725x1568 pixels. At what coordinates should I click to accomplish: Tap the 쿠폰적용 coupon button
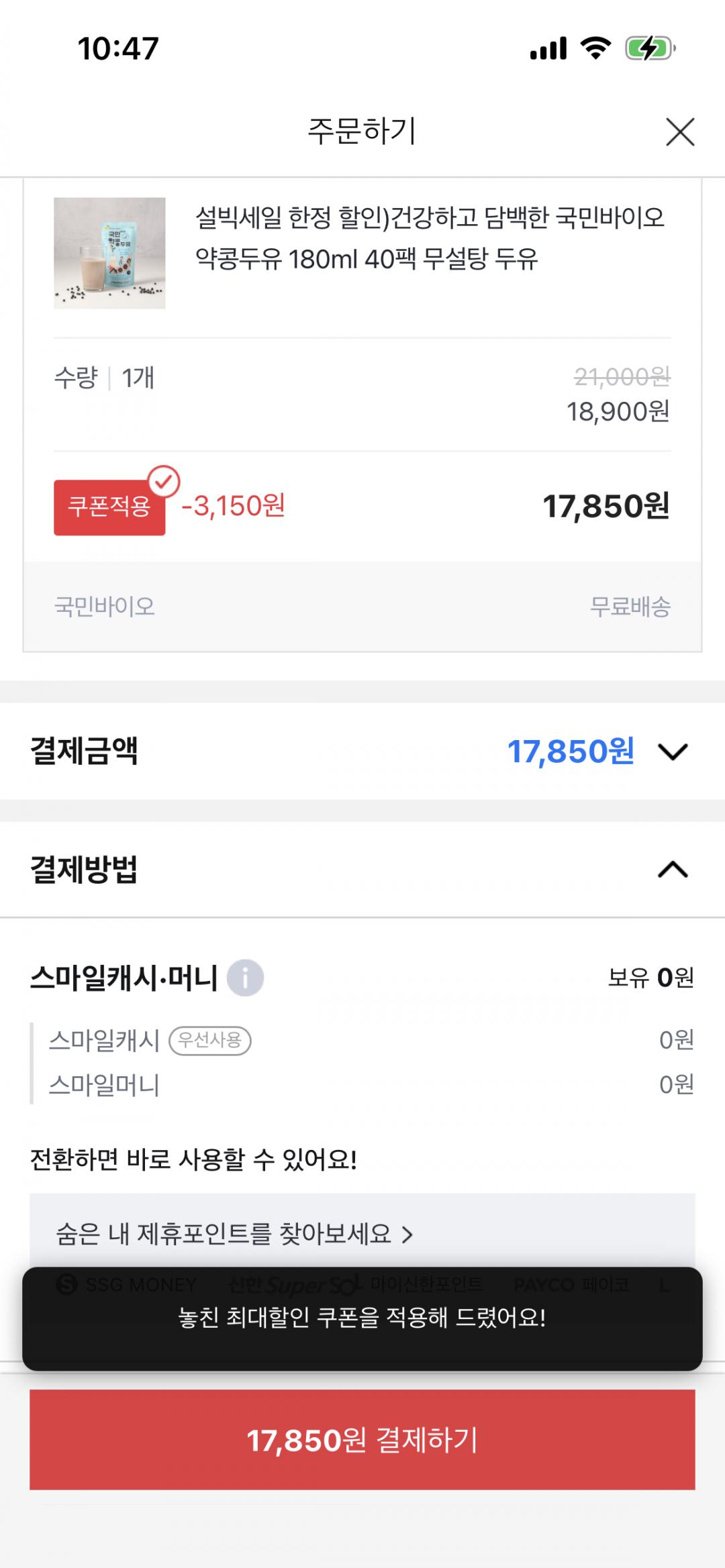[x=109, y=507]
